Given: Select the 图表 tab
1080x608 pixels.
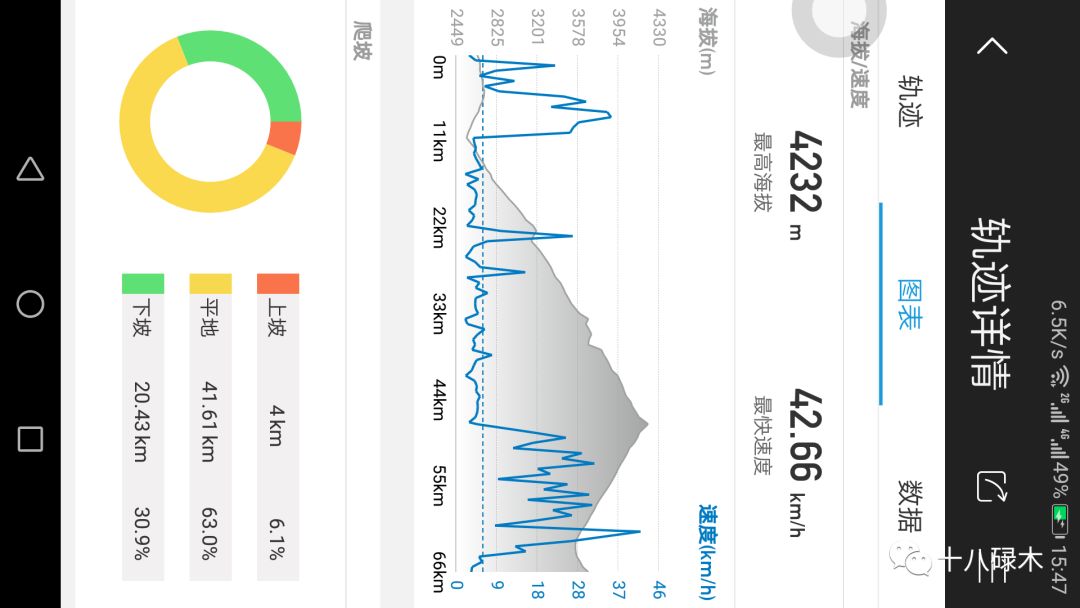Looking at the screenshot, I should coord(910,304).
